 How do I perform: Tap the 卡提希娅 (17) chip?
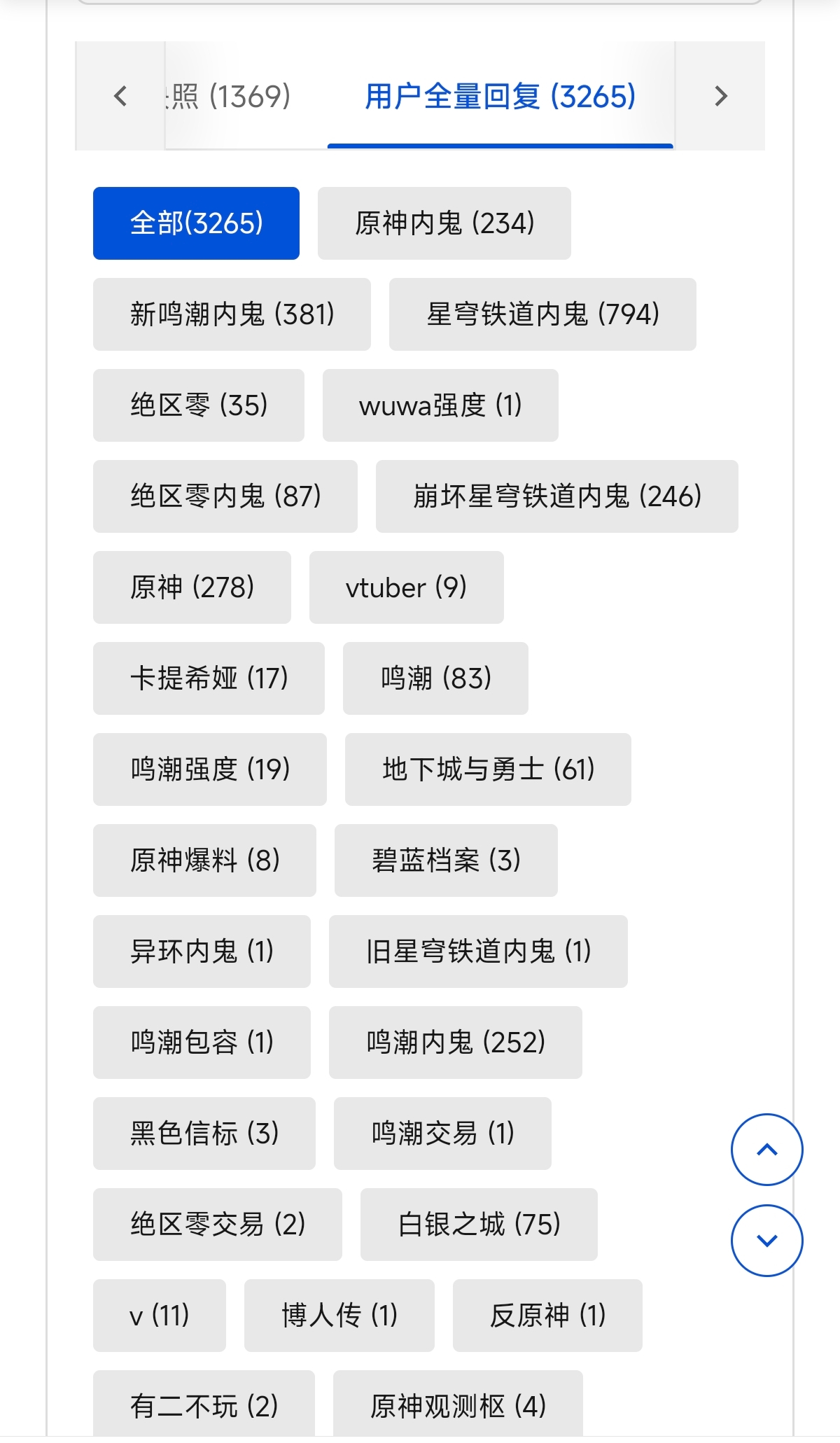(x=209, y=678)
